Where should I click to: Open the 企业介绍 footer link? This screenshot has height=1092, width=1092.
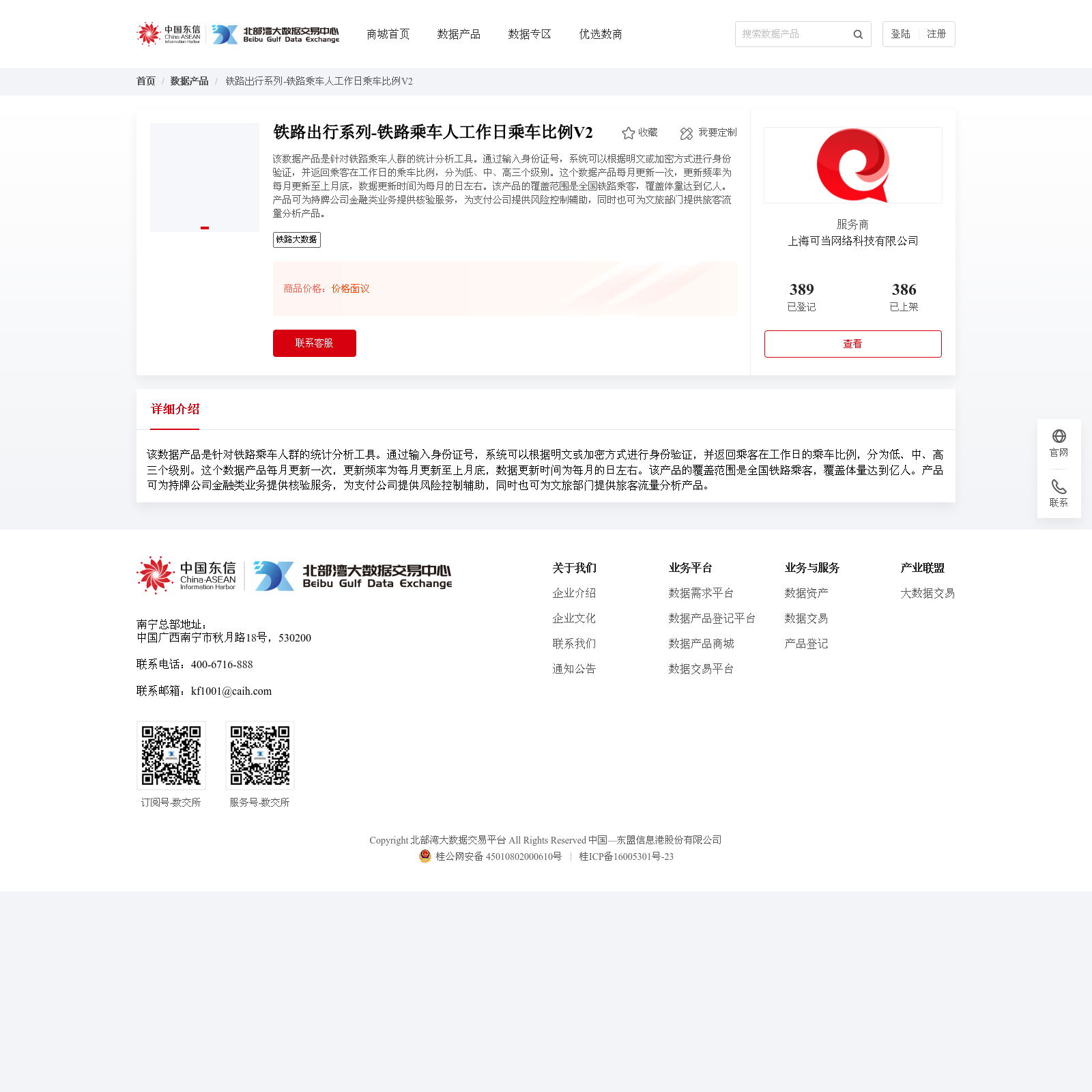pyautogui.click(x=574, y=593)
